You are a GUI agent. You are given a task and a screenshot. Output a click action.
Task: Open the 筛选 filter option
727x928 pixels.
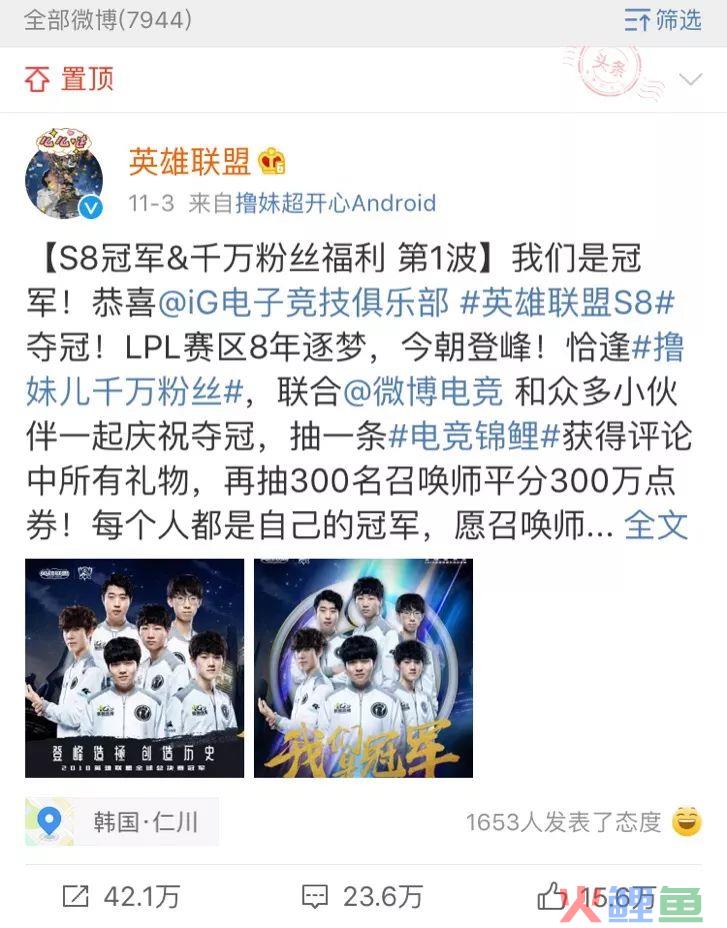(663, 20)
